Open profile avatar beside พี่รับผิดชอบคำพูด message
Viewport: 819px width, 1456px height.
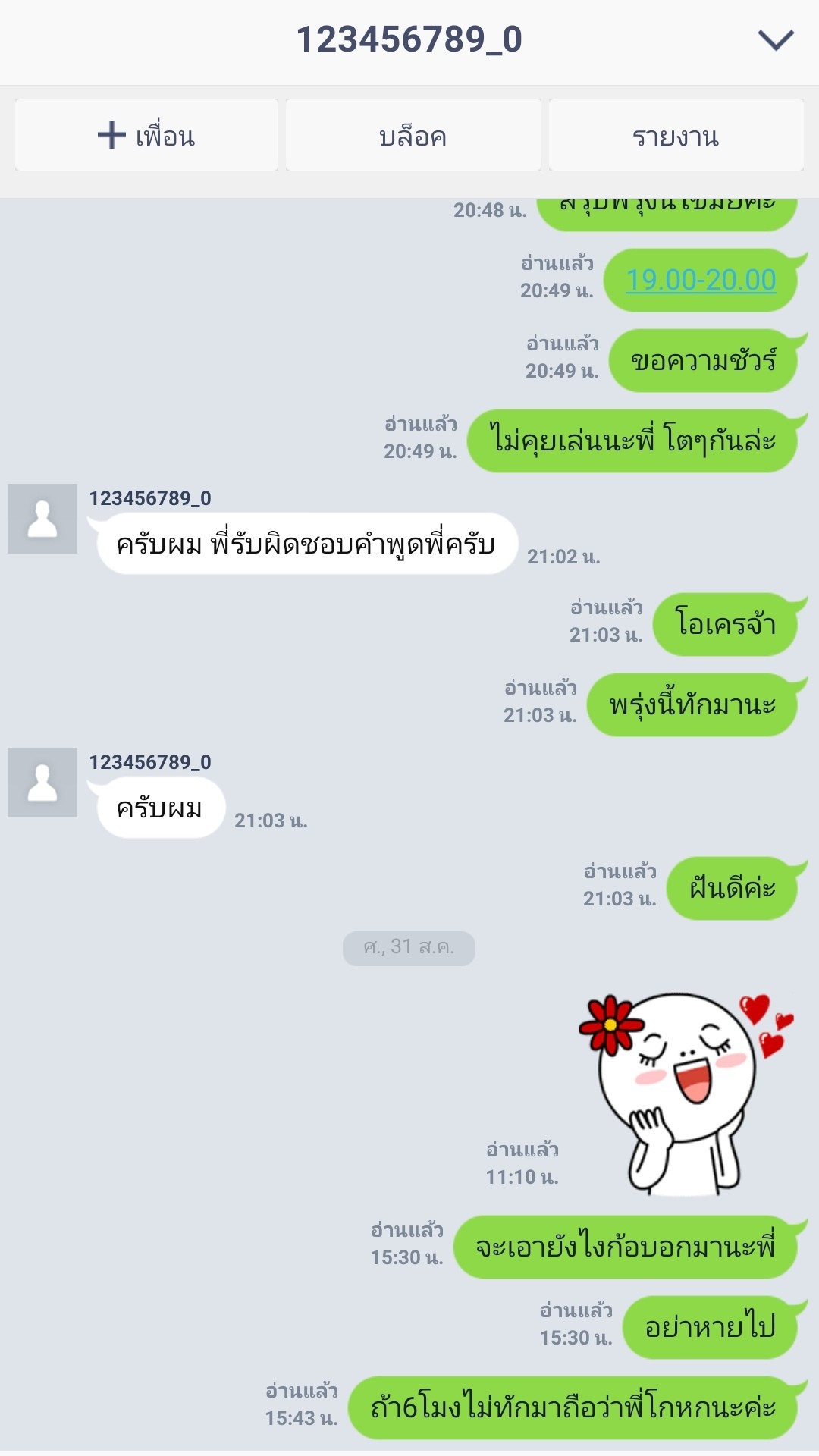[42, 519]
